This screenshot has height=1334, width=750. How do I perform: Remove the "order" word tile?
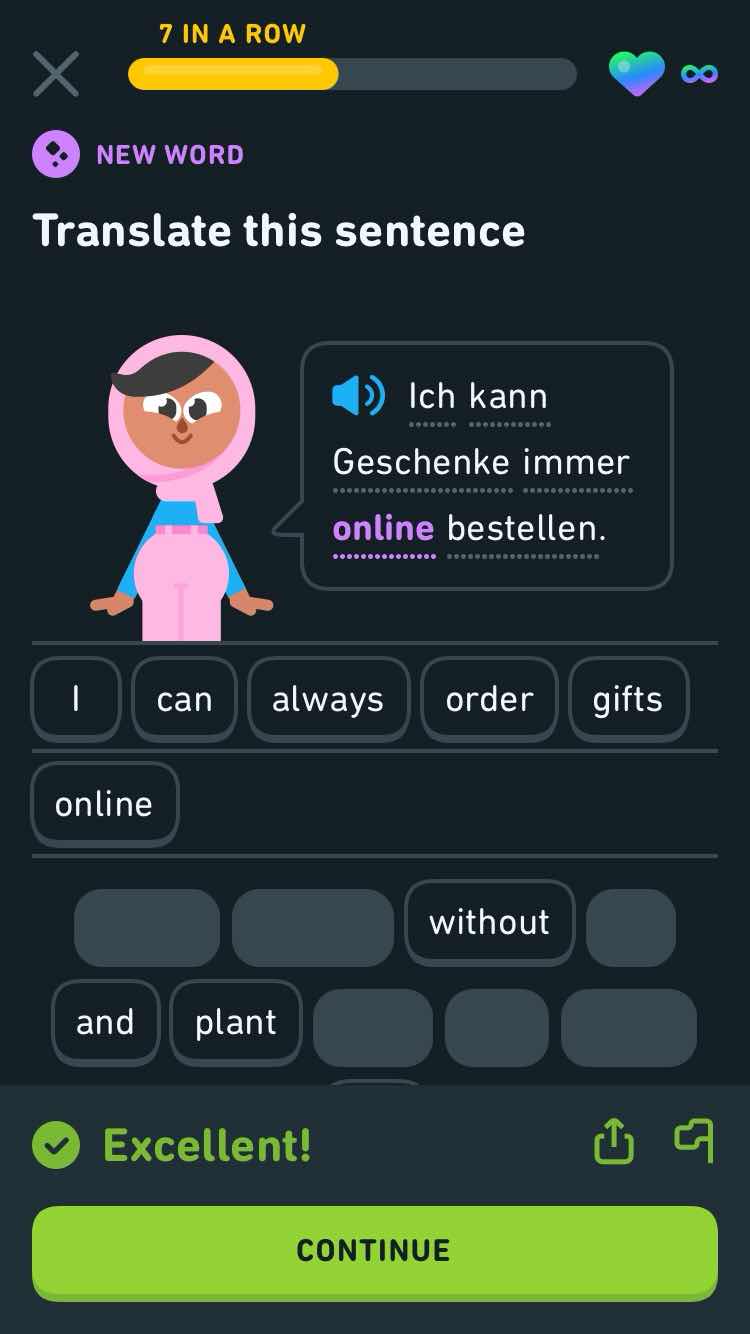(489, 699)
